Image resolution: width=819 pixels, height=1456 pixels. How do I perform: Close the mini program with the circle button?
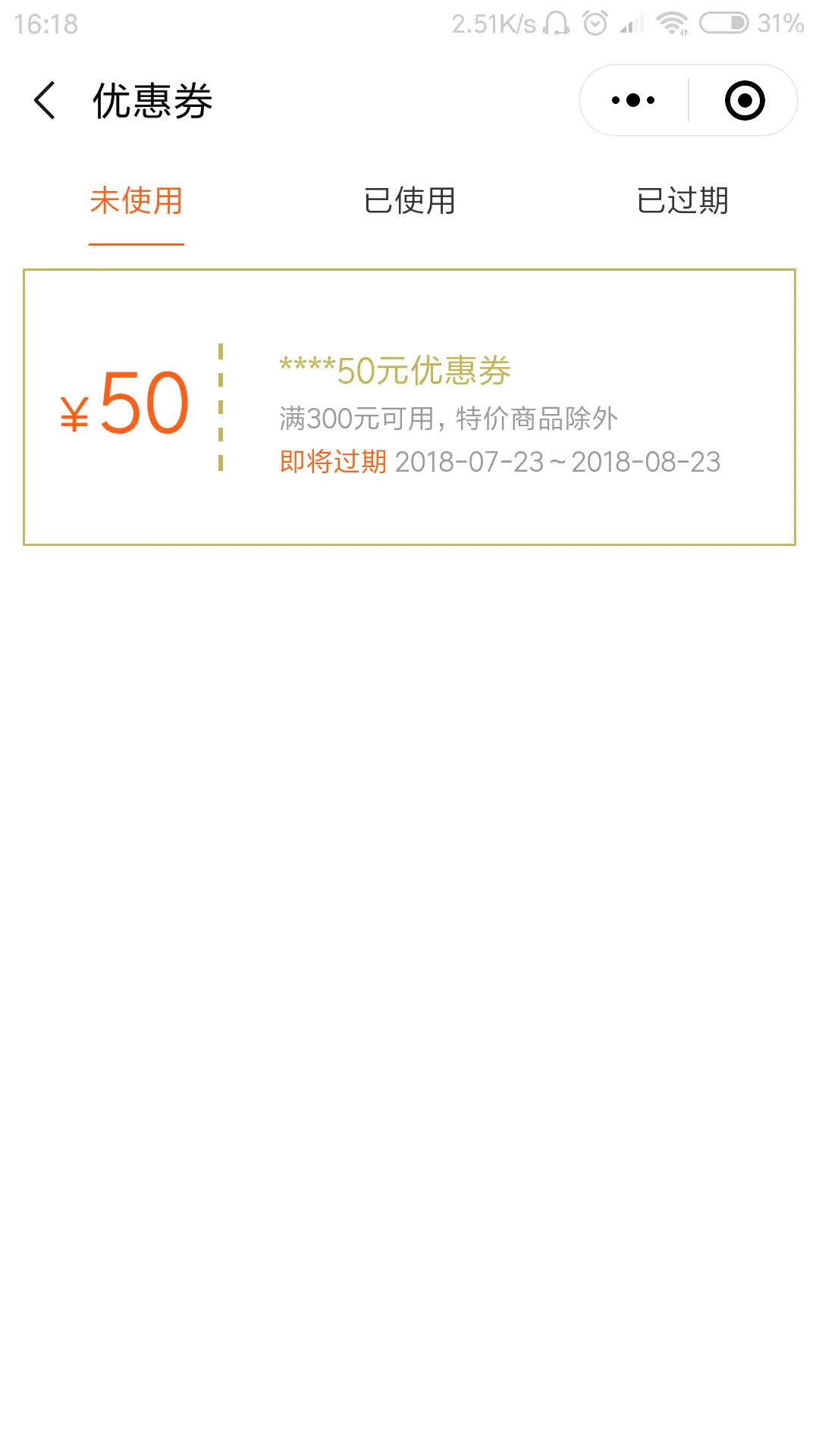[x=744, y=100]
